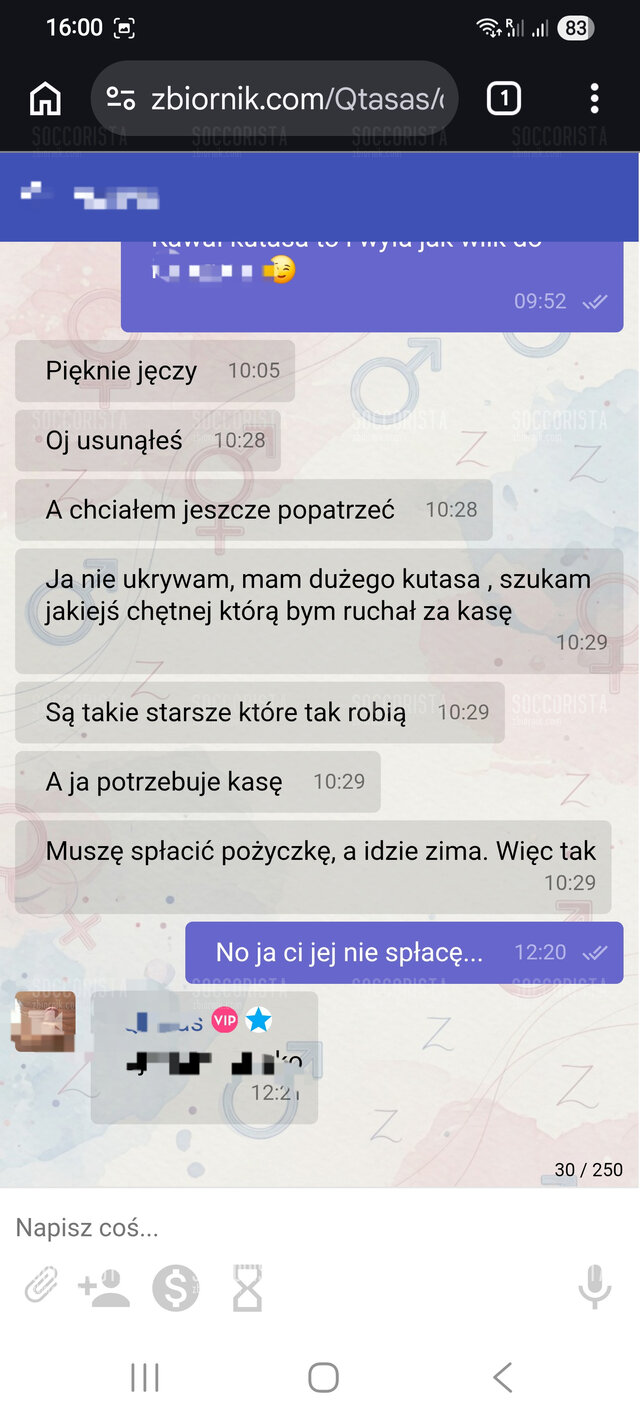Tap the dollar coin icon
The width and height of the screenshot is (640, 1422).
tap(176, 1288)
